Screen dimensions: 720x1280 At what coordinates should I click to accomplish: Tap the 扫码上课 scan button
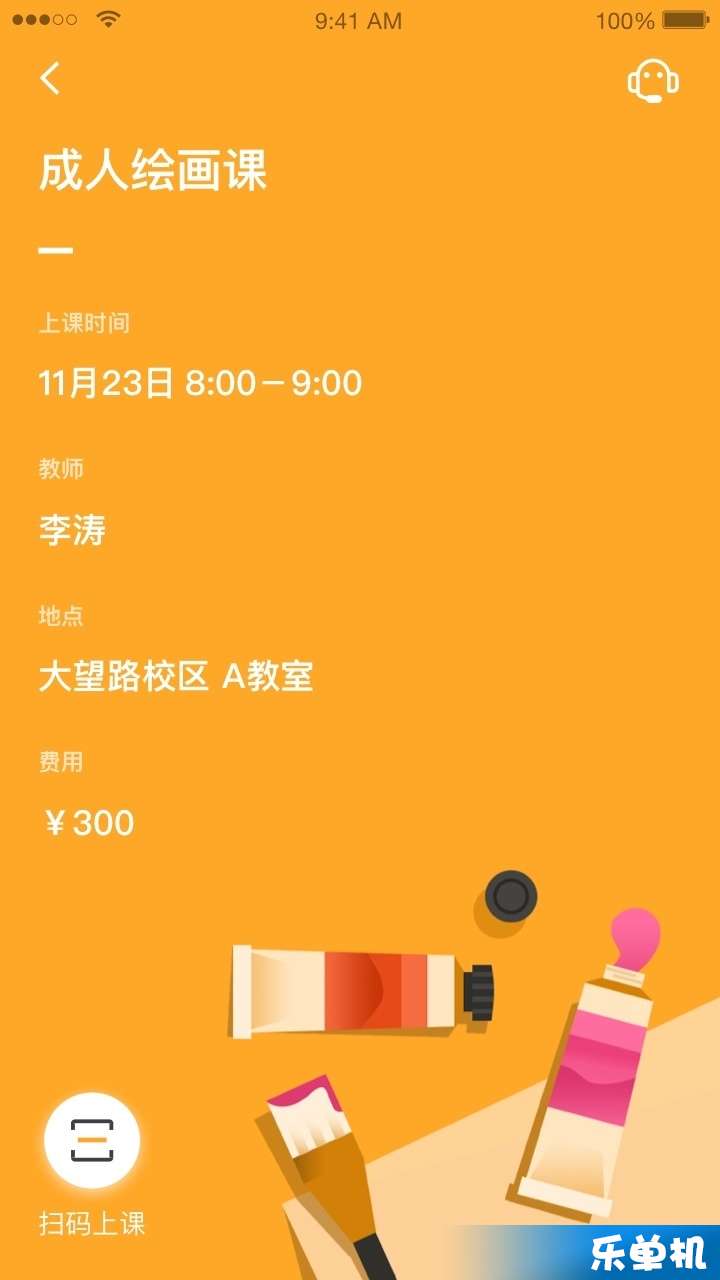coord(92,1141)
